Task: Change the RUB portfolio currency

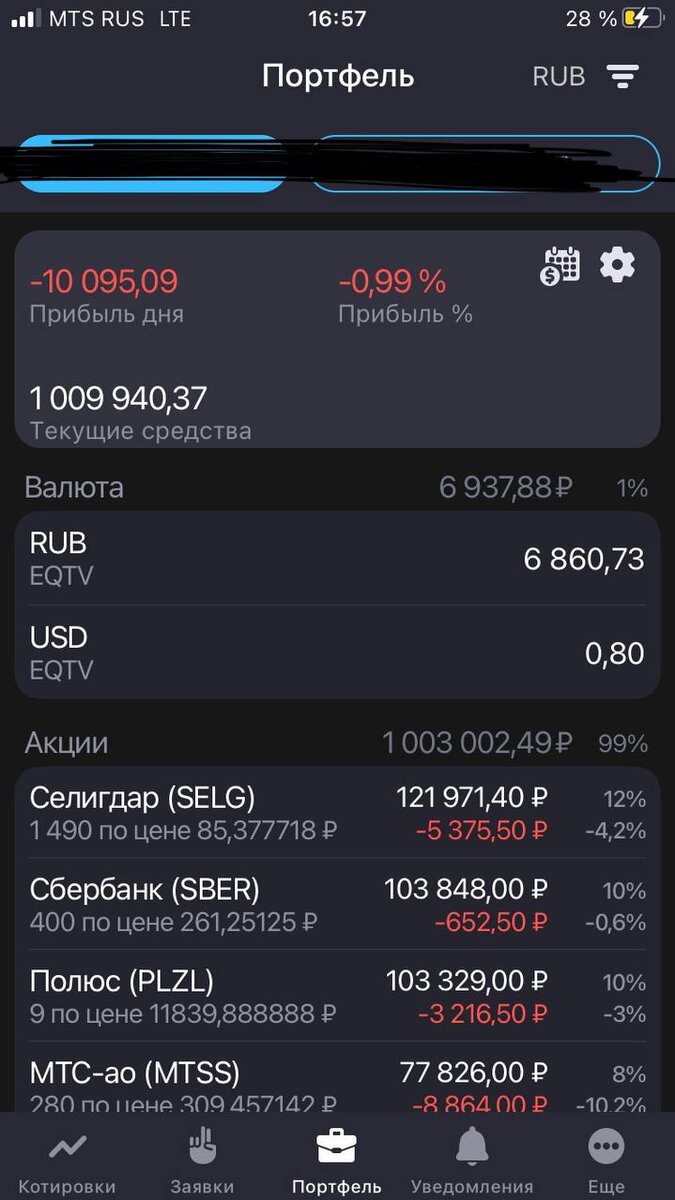Action: [558, 76]
